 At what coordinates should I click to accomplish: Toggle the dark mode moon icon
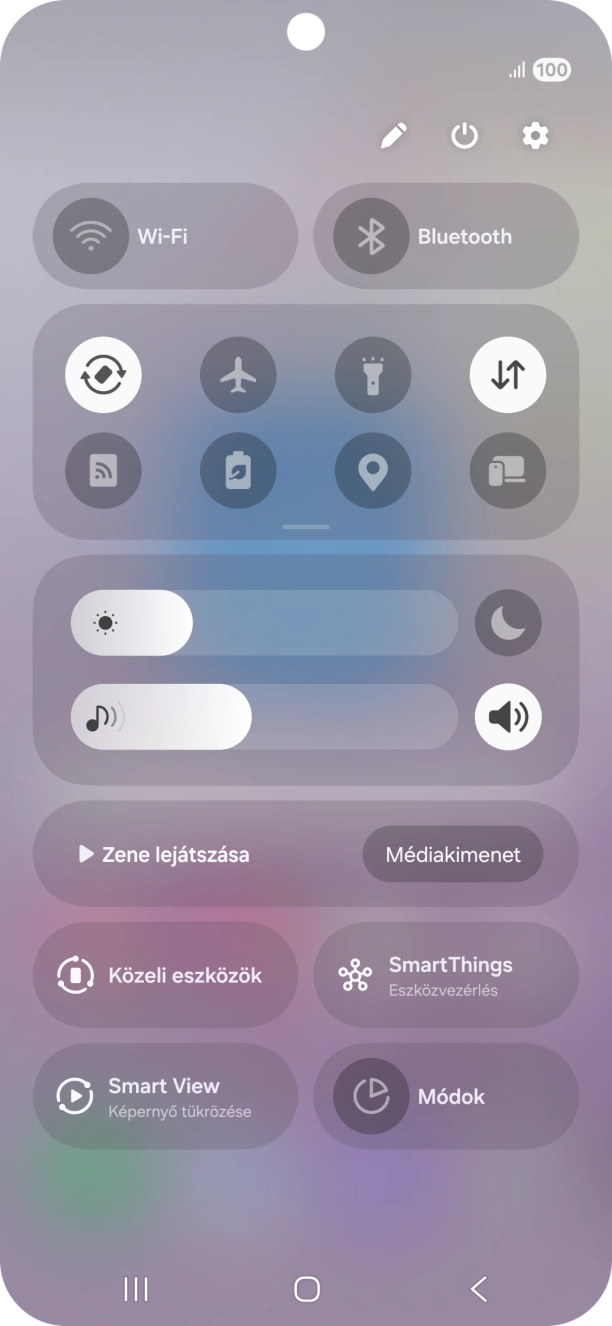click(x=508, y=623)
